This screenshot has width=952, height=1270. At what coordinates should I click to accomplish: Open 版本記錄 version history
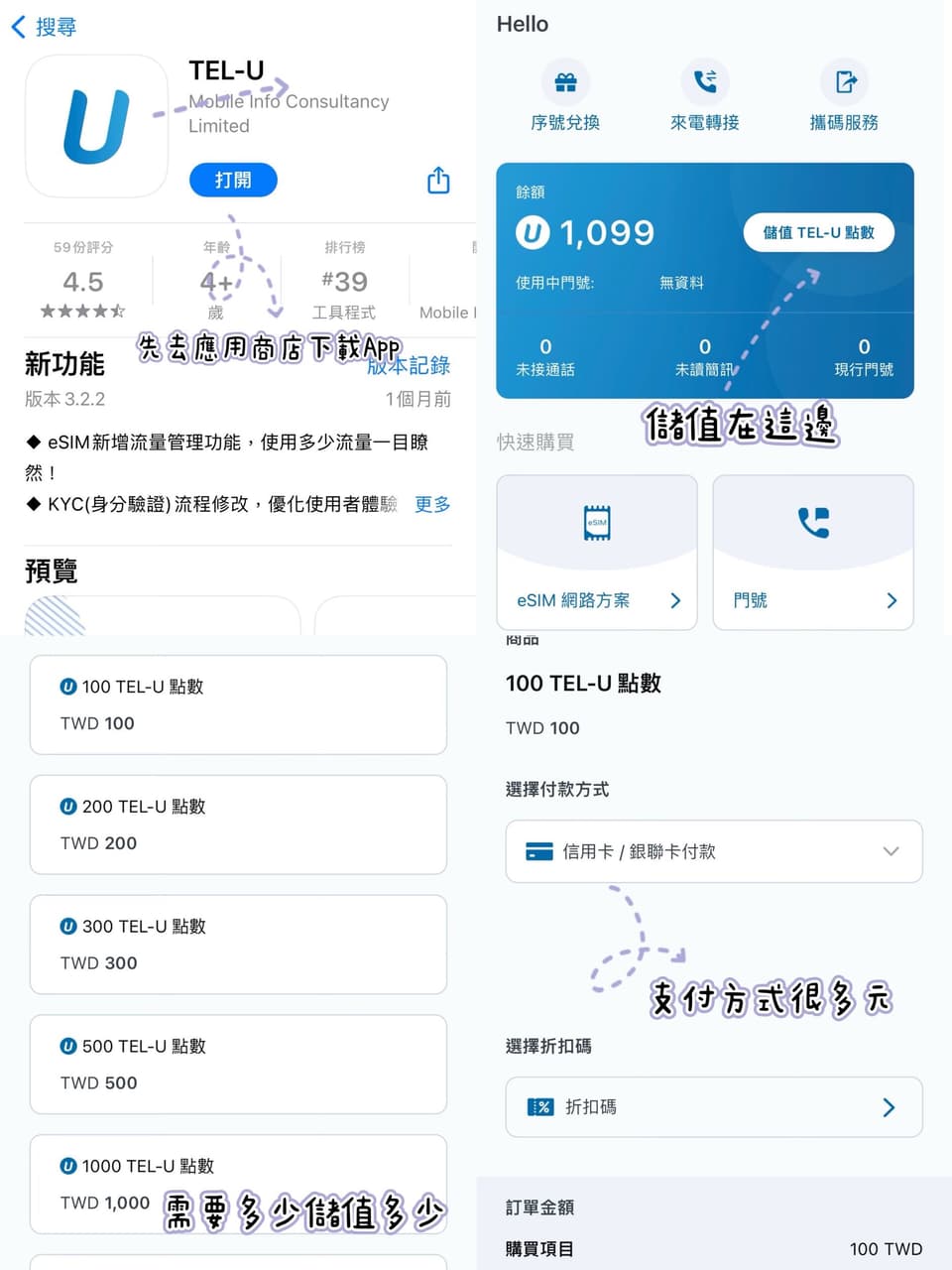click(x=409, y=365)
